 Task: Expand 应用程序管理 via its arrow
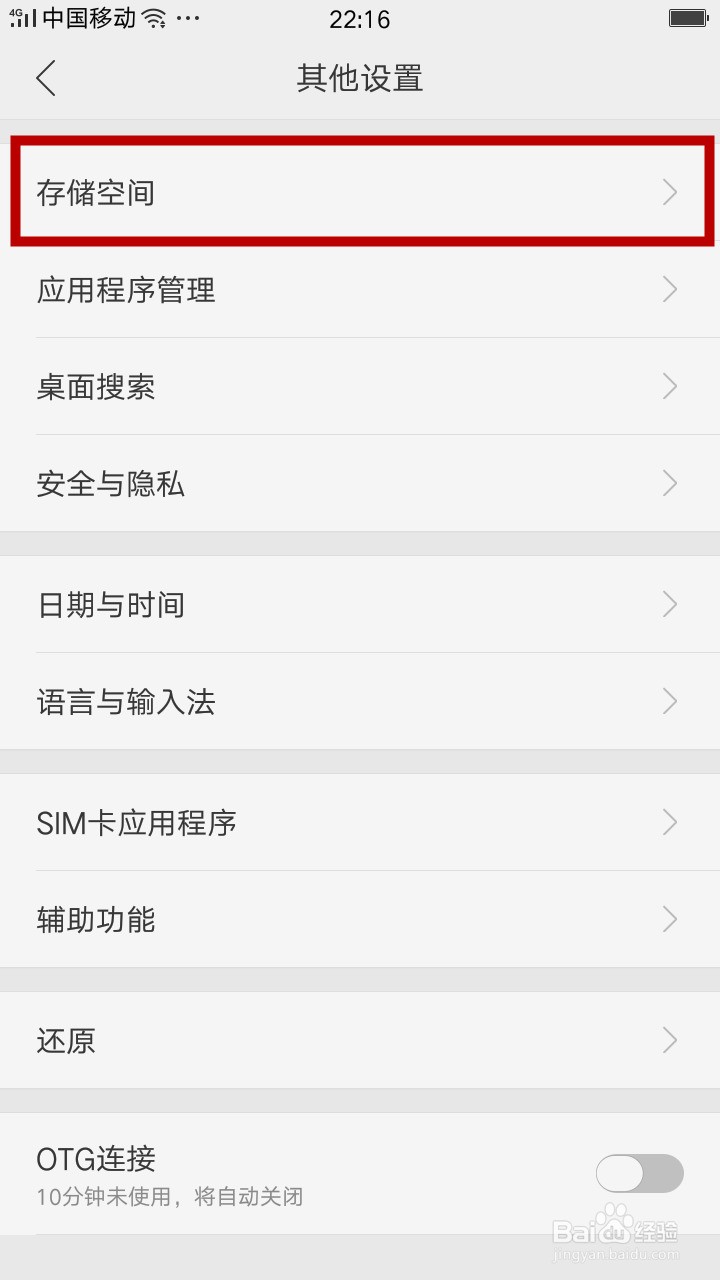coord(669,290)
